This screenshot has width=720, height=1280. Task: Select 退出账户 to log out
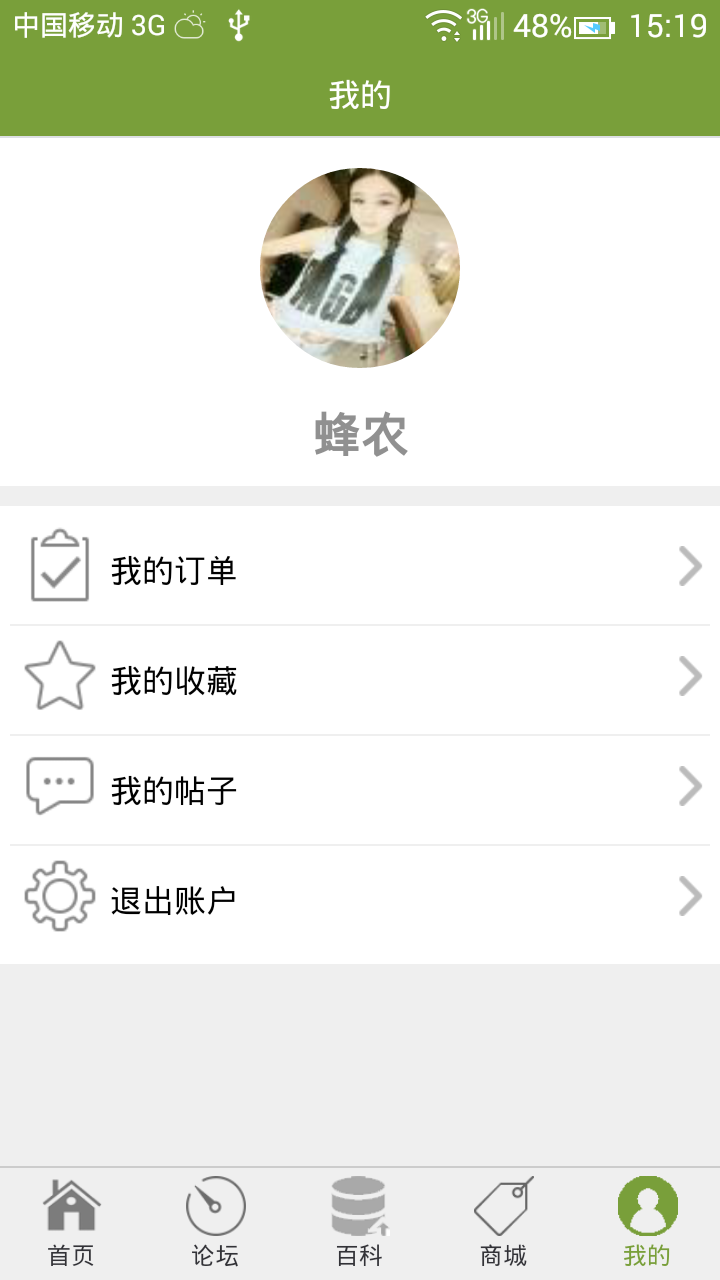(x=360, y=900)
